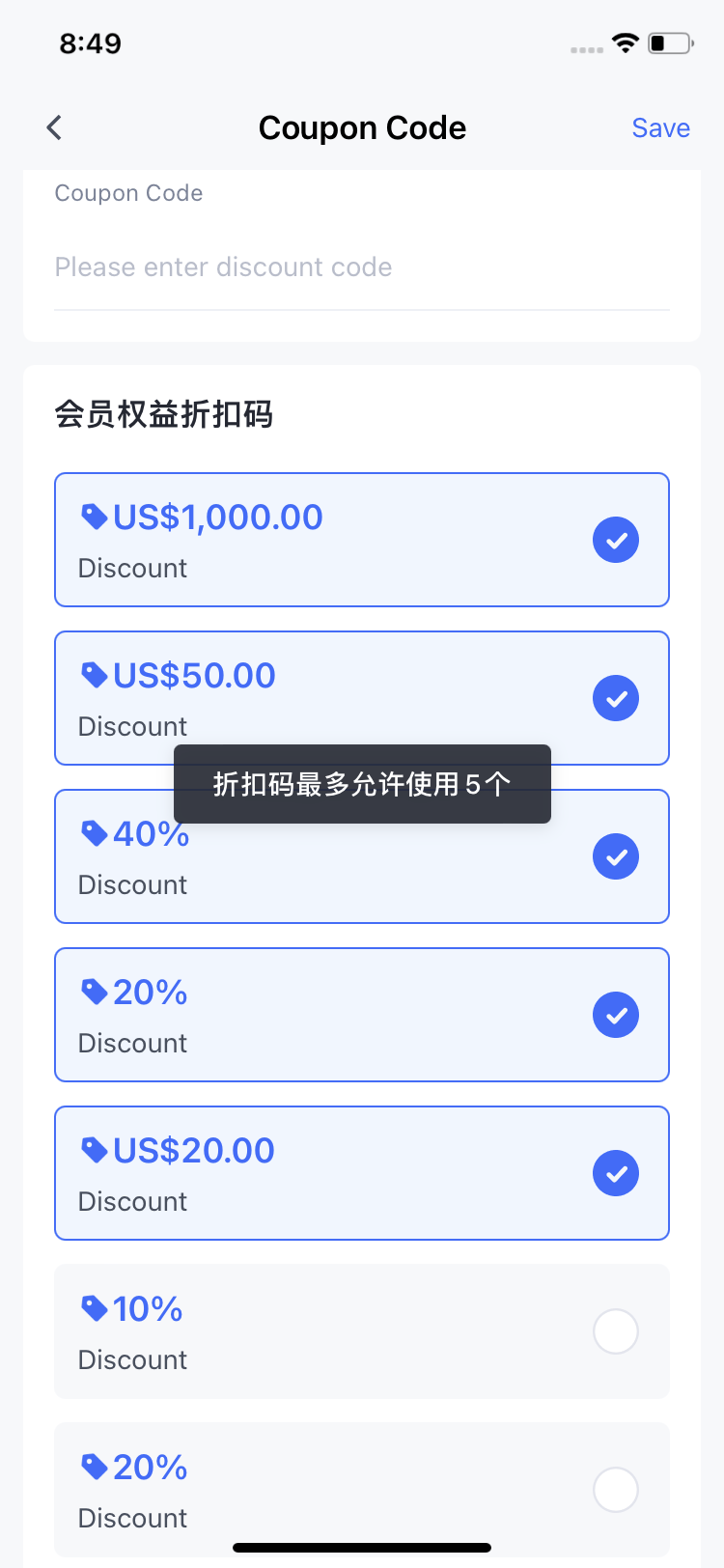The height and width of the screenshot is (1568, 724).
Task: Uncheck the US$20.00 discount coupon
Action: 616,1173
